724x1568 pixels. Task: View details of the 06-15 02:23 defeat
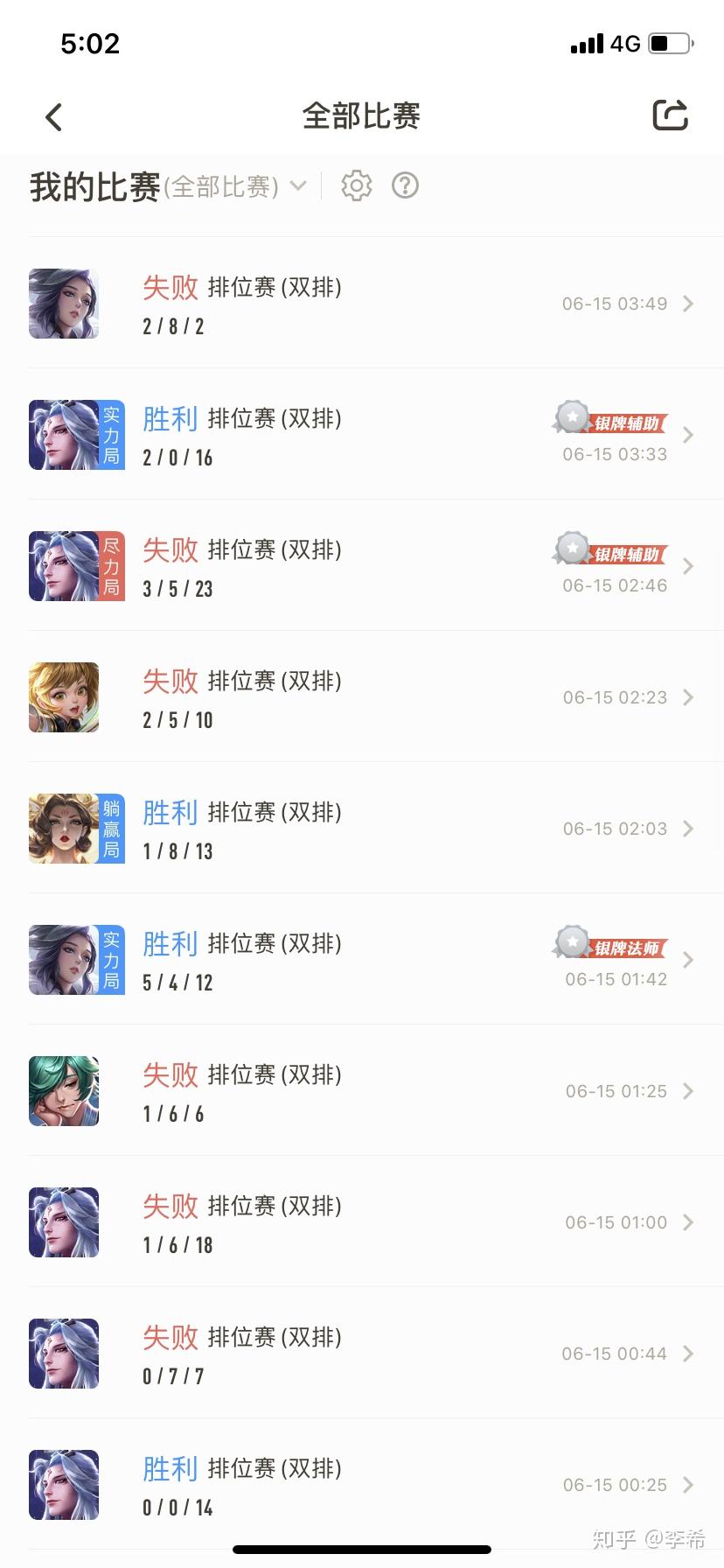point(362,697)
